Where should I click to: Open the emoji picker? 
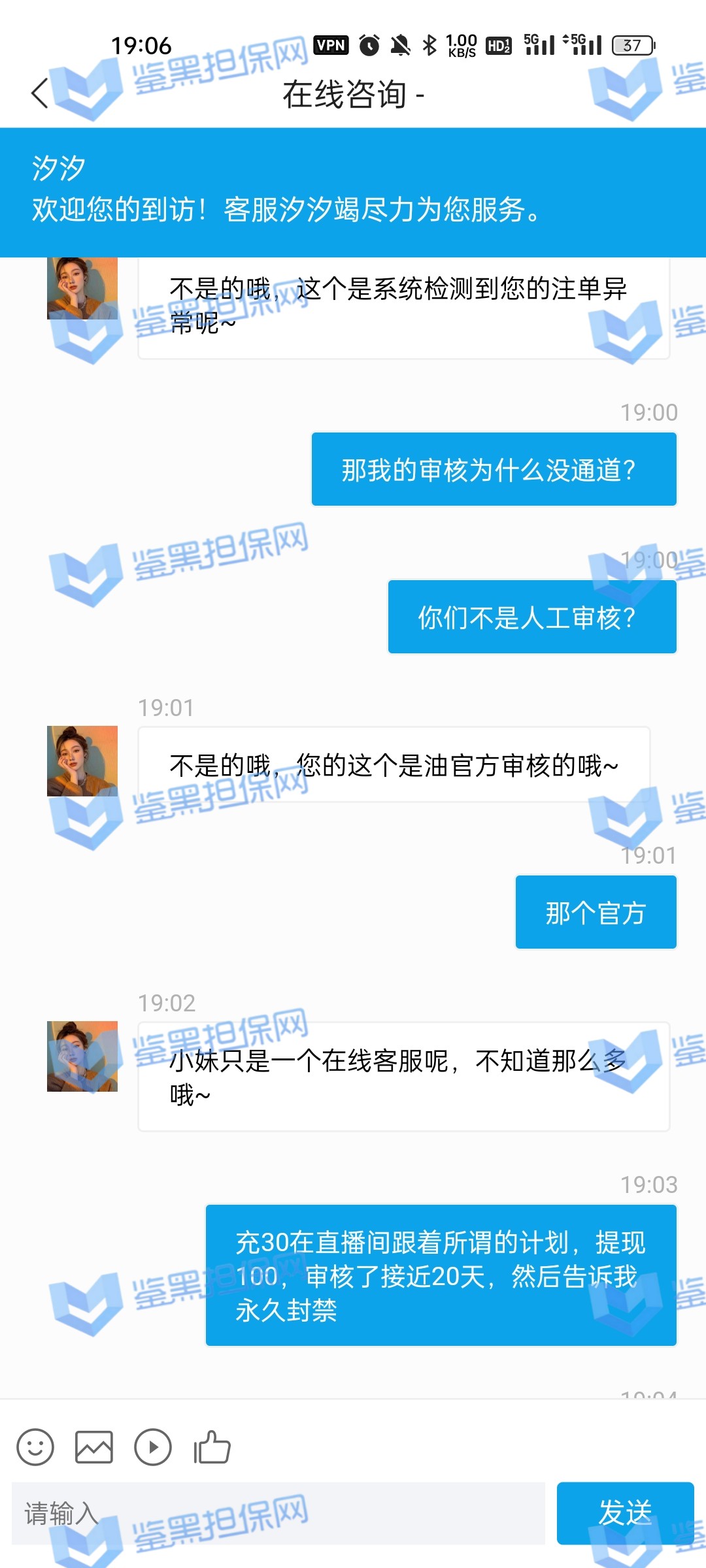(35, 1446)
